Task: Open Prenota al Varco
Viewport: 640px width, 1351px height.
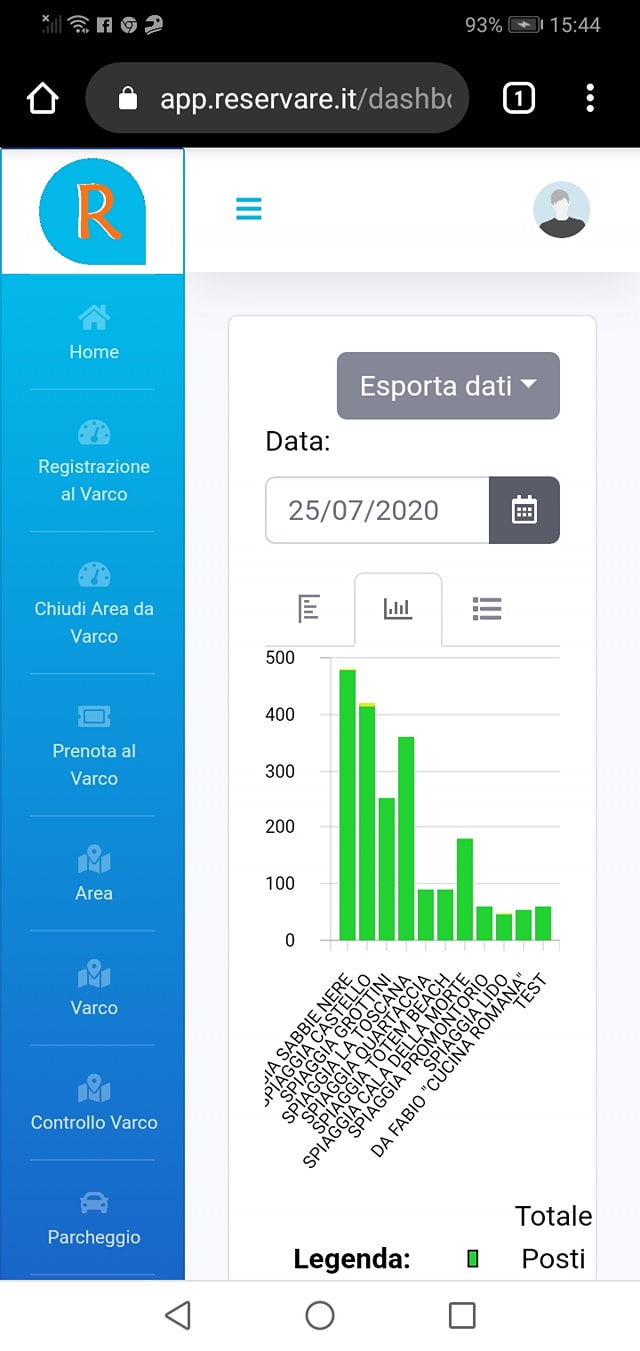Action: 93,745
